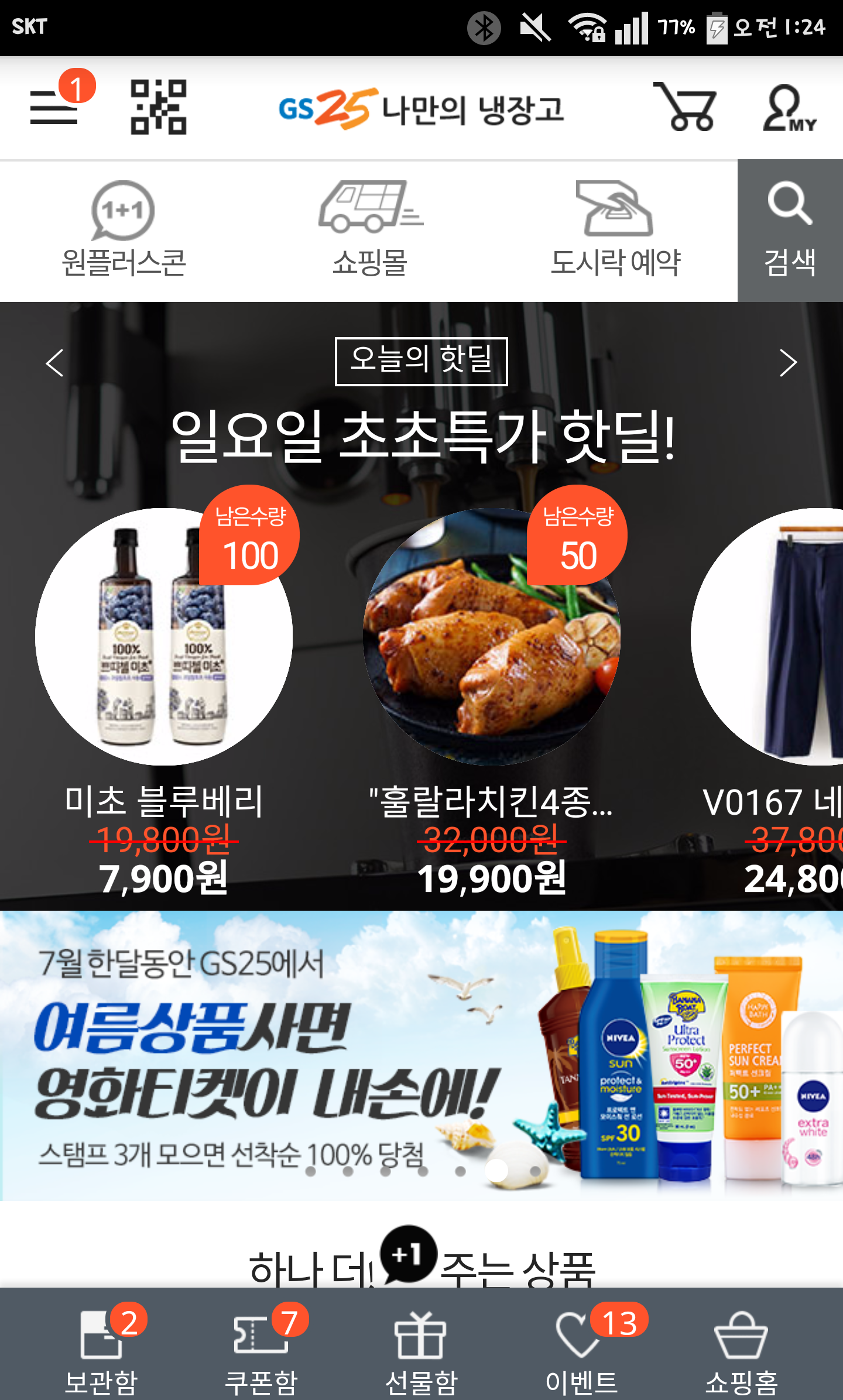Open 원플러스콘 section
The image size is (843, 1400).
click(x=124, y=231)
